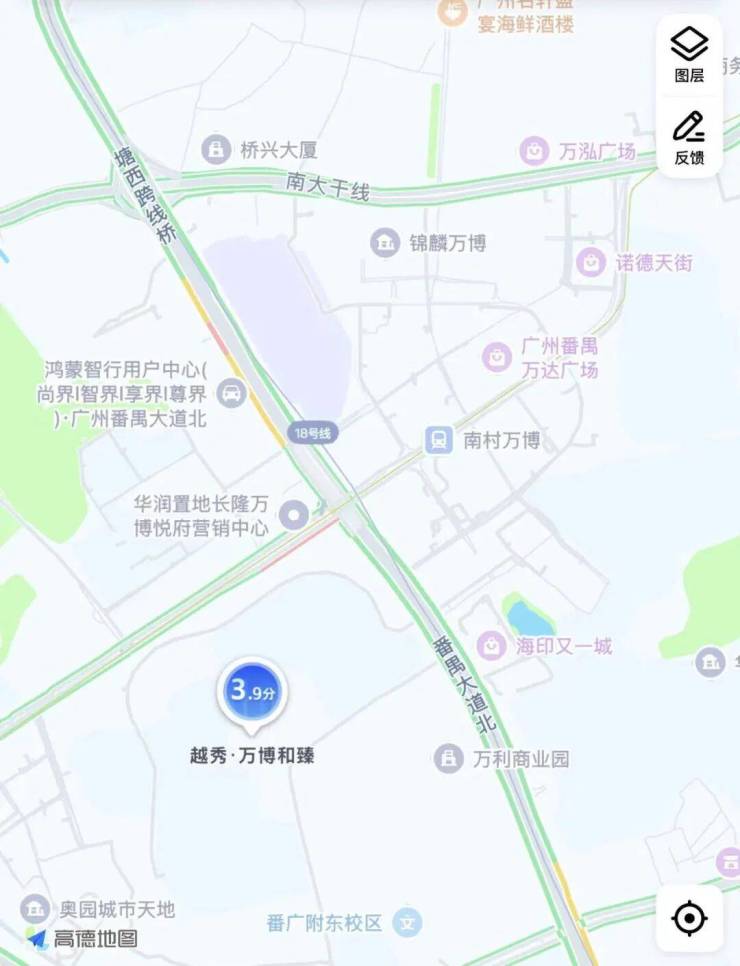The image size is (740, 966).
Task: Select the 越秀·万博和臻 3.9分 pin
Action: [252, 692]
